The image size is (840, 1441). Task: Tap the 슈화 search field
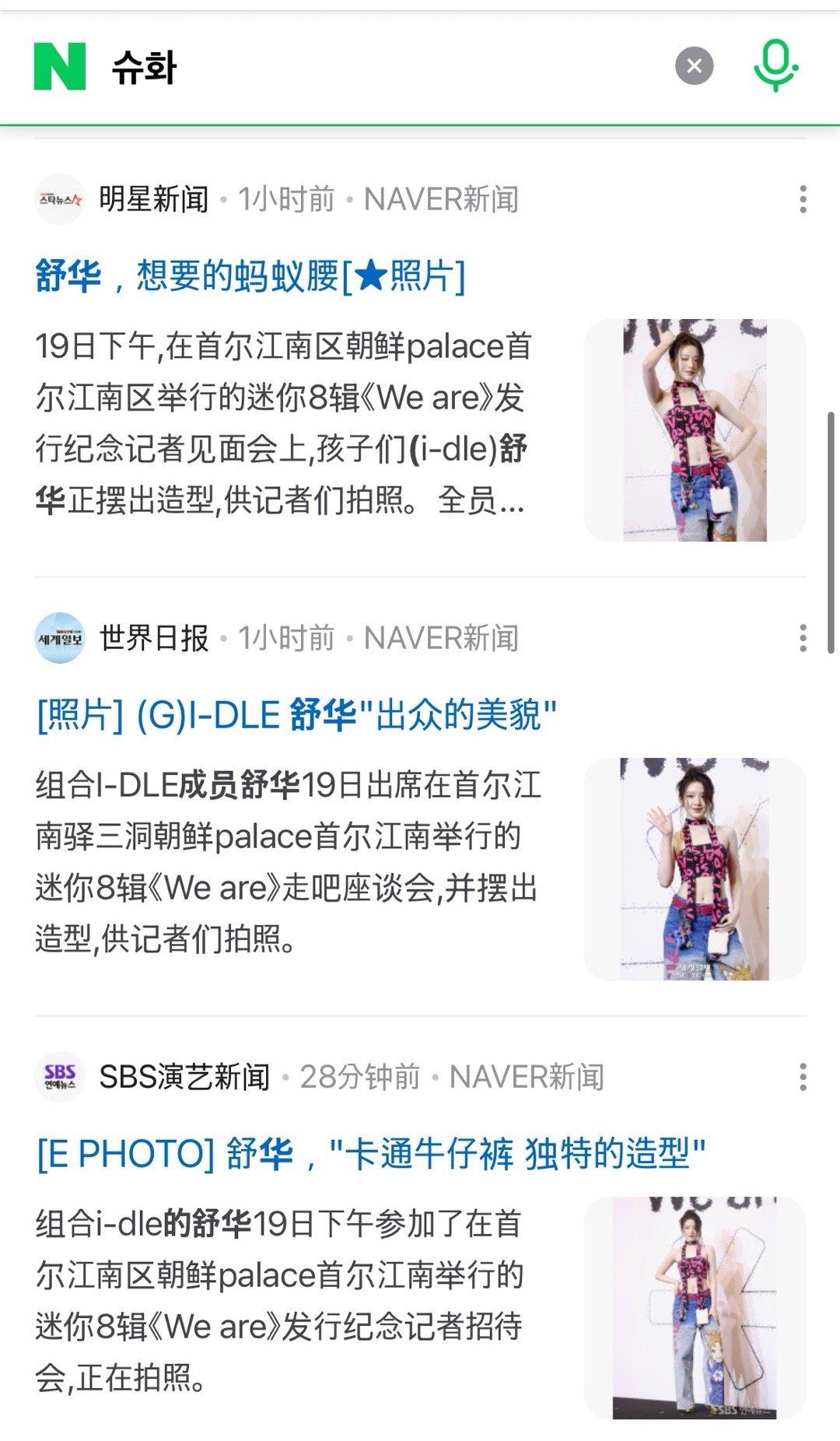373,67
